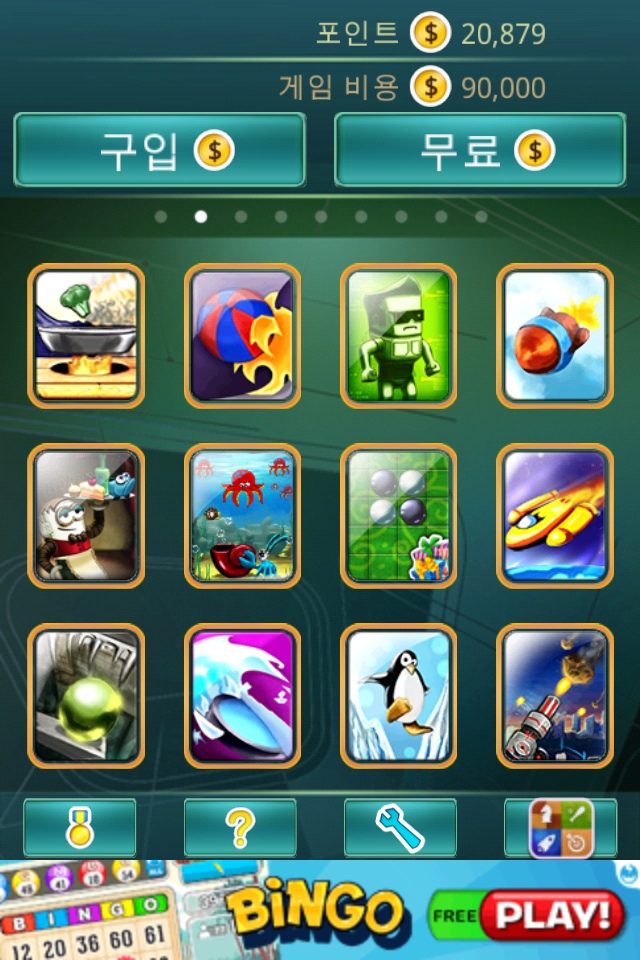640x960 pixels.
Task: Open the green ball pinball game
Action: click(86, 696)
